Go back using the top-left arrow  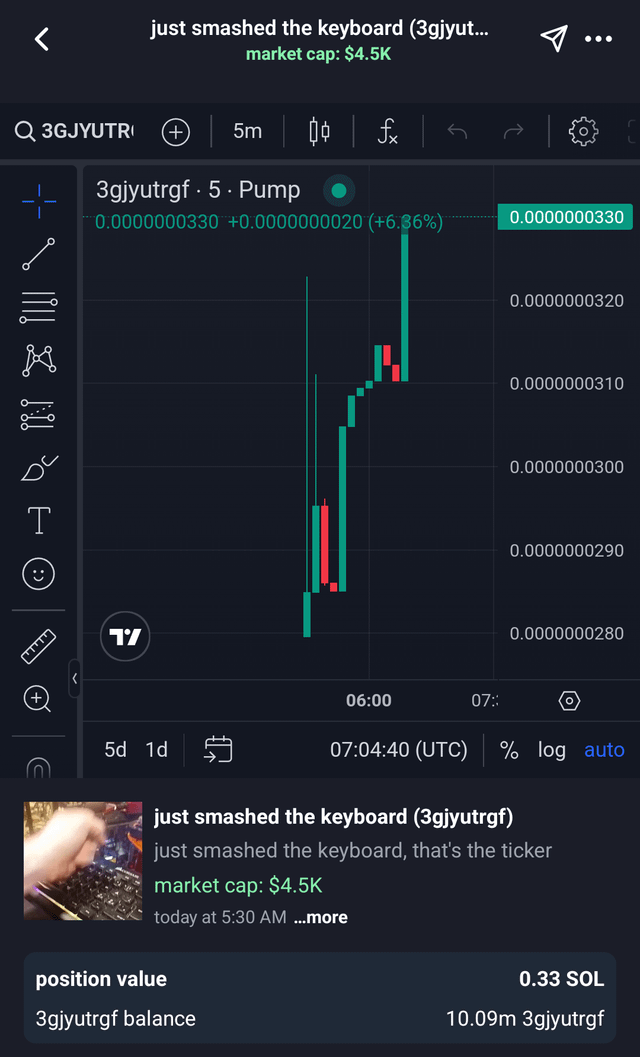pyautogui.click(x=42, y=40)
